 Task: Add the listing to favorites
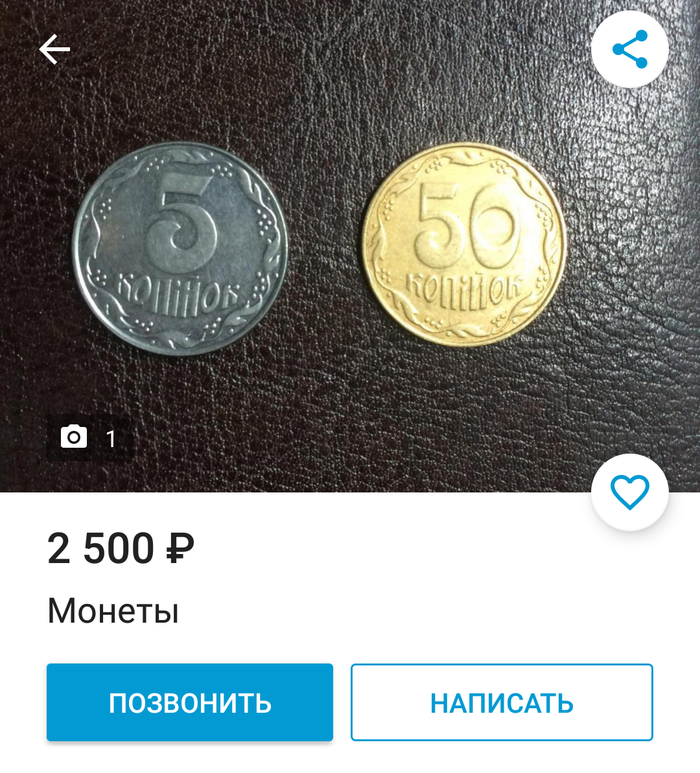(629, 492)
